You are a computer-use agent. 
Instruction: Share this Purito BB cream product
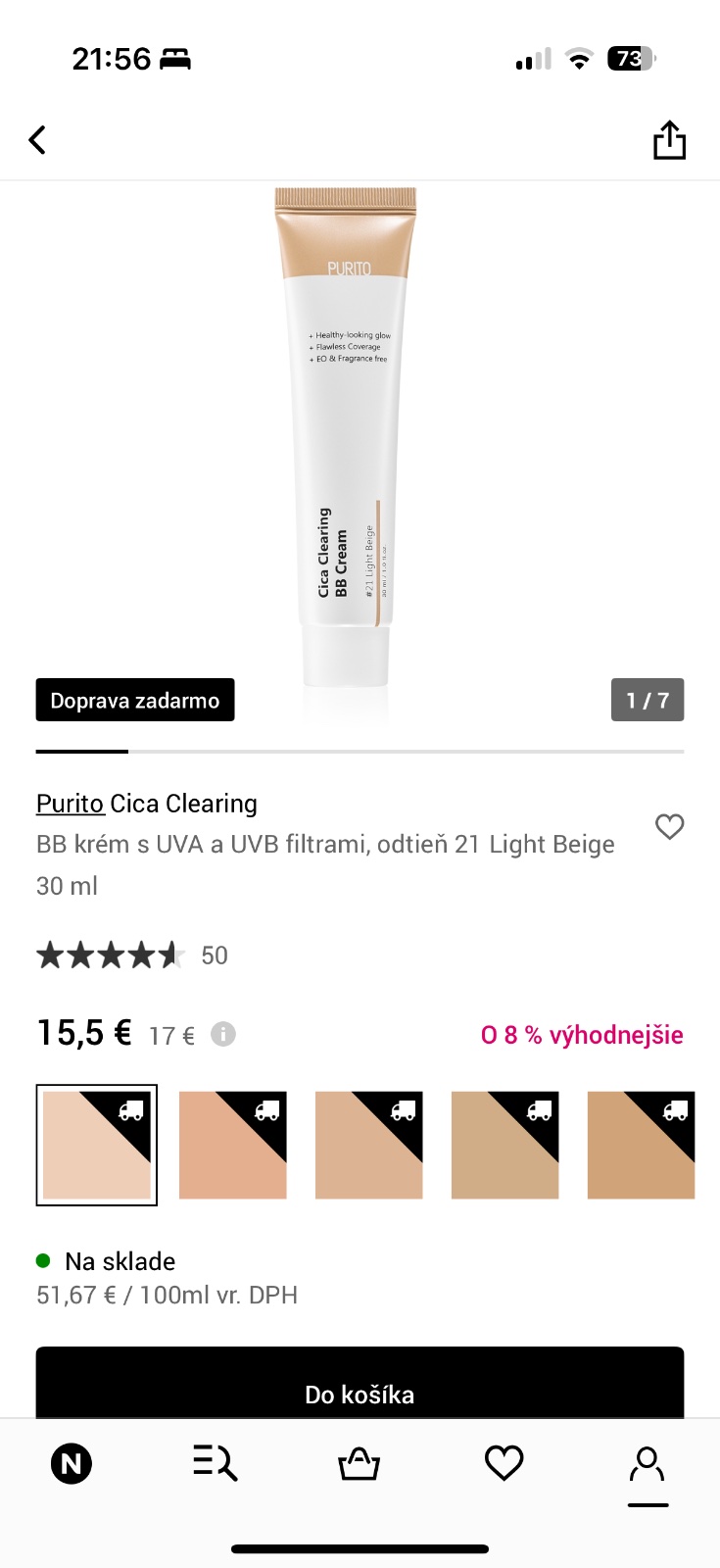click(669, 140)
